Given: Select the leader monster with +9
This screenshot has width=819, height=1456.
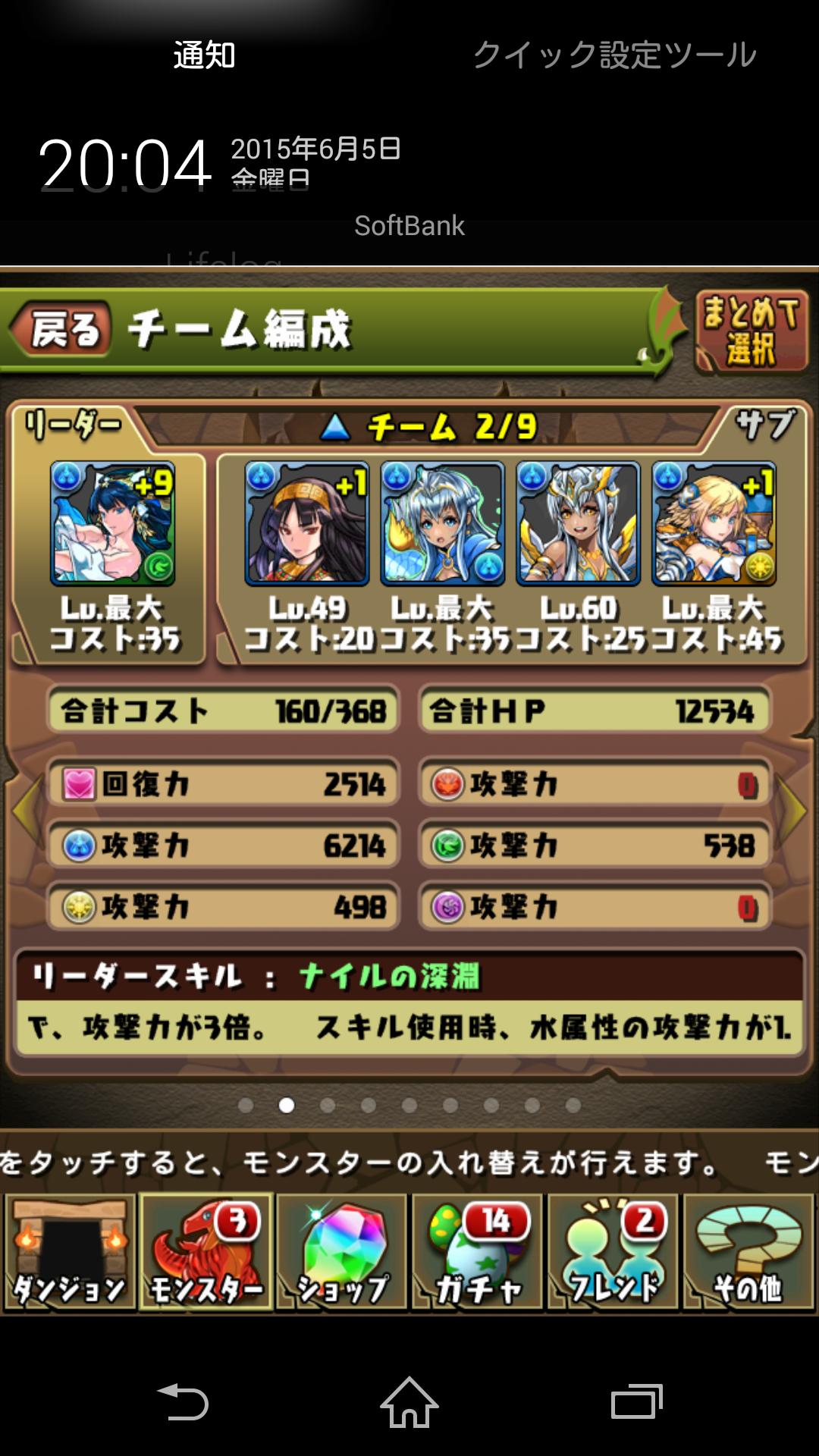Looking at the screenshot, I should click(113, 523).
